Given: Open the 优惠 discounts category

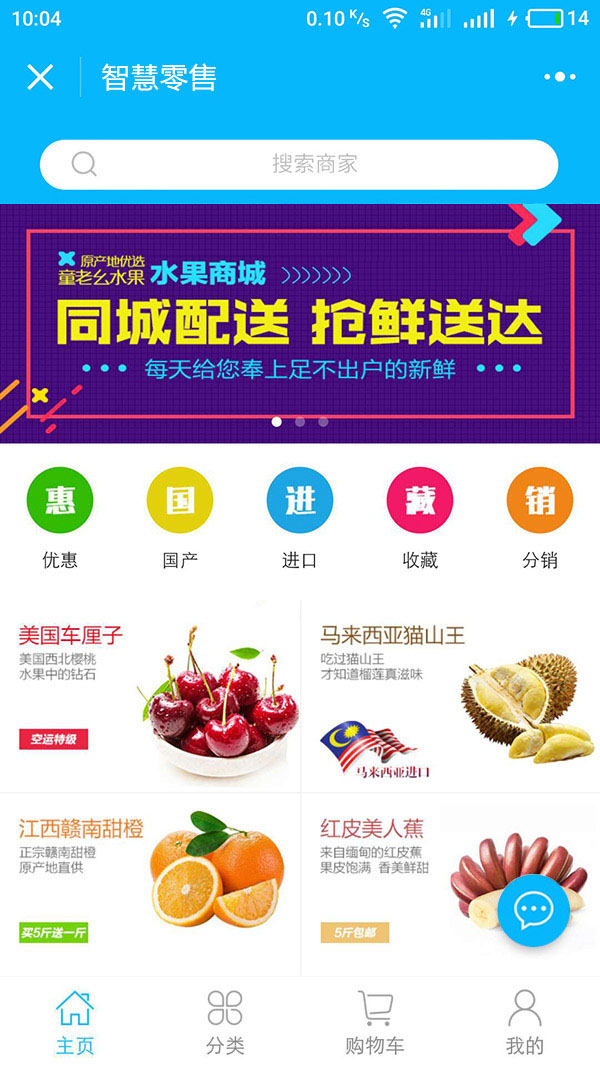Looking at the screenshot, I should (x=60, y=516).
